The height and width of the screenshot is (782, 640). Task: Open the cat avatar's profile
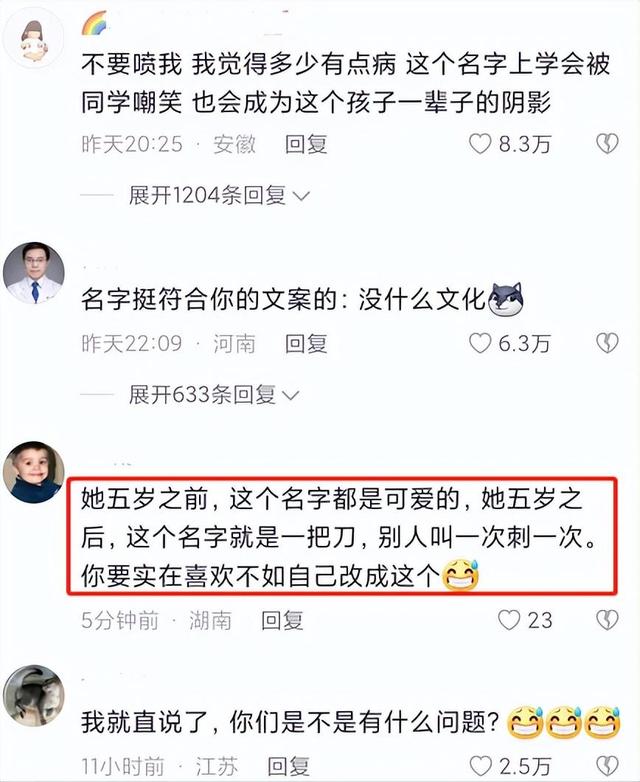[33, 693]
